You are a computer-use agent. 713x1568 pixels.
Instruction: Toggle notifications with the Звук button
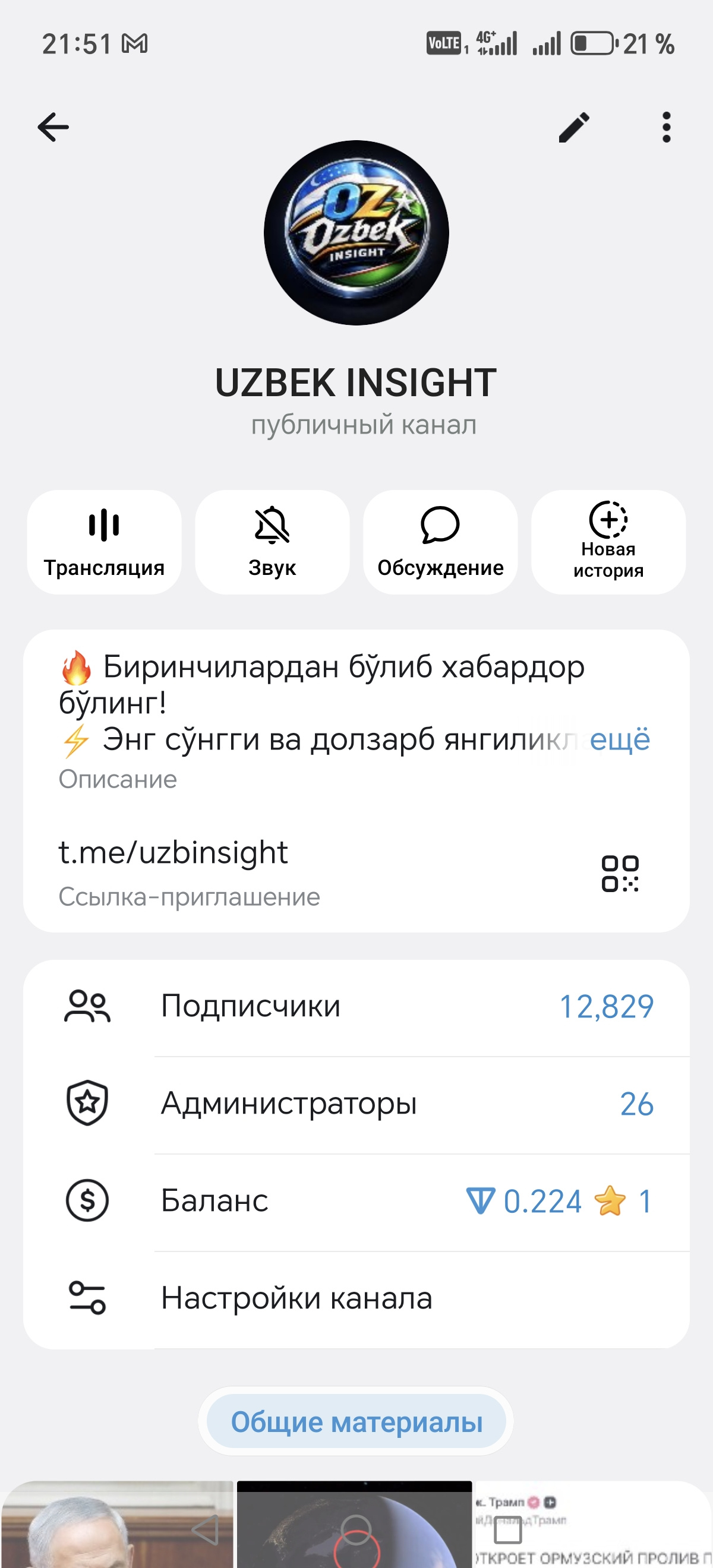click(272, 542)
